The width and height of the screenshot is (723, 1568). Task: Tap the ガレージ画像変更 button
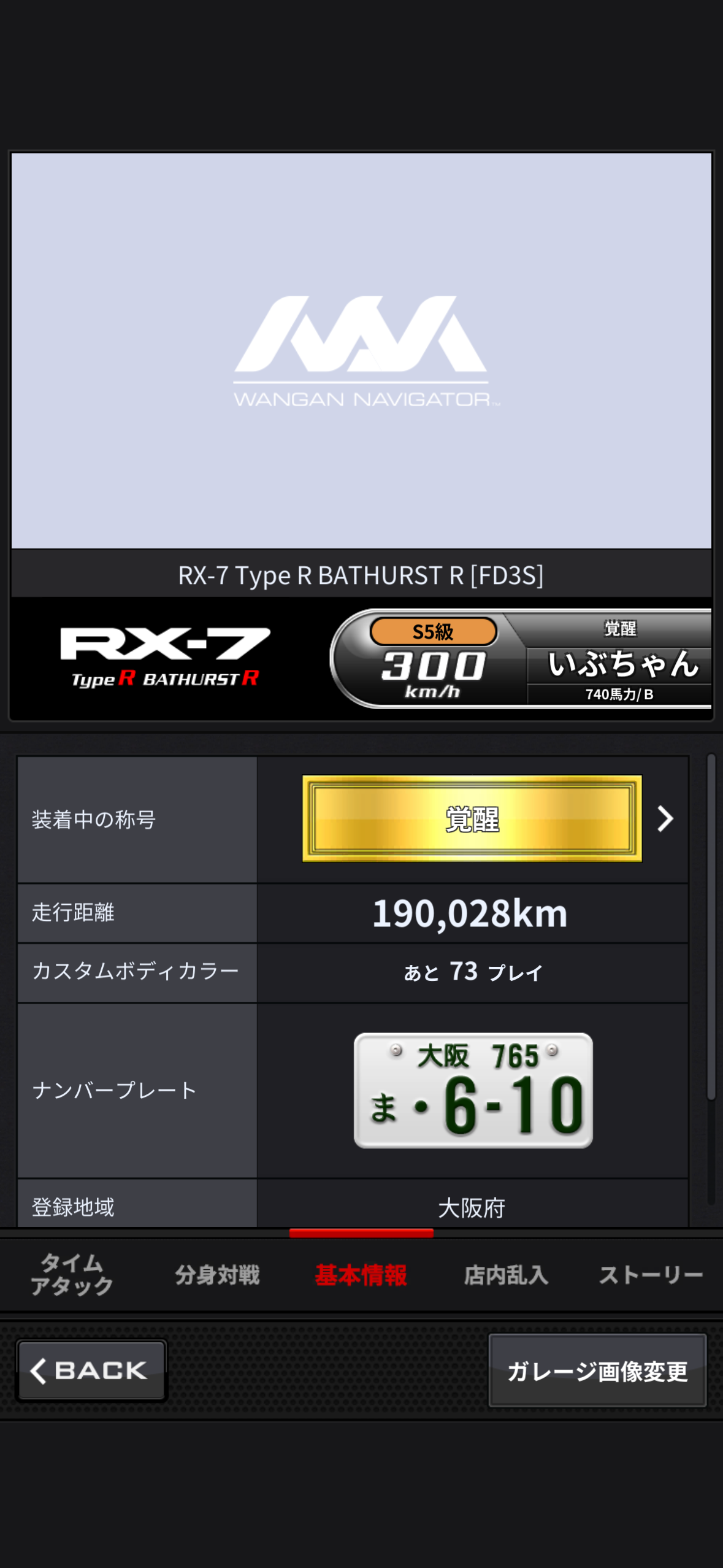[597, 1370]
